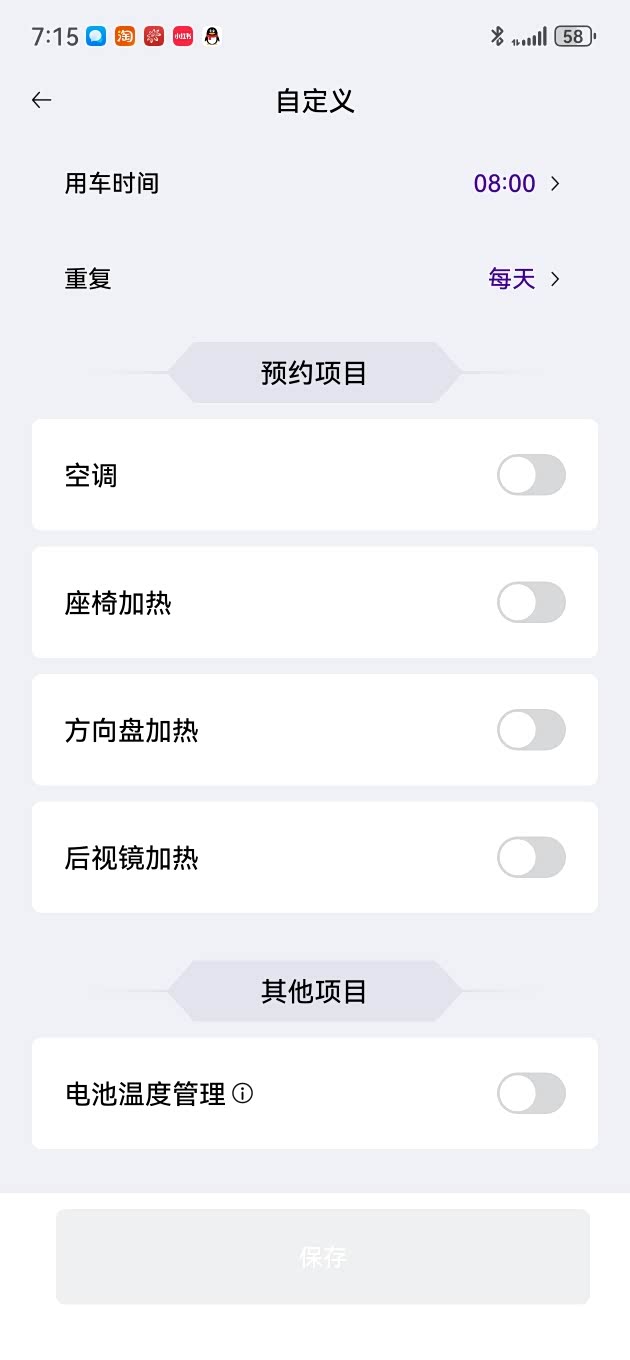This screenshot has height=1360, width=630.
Task: Open the 用车时间 time setting
Action: pyautogui.click(x=315, y=184)
